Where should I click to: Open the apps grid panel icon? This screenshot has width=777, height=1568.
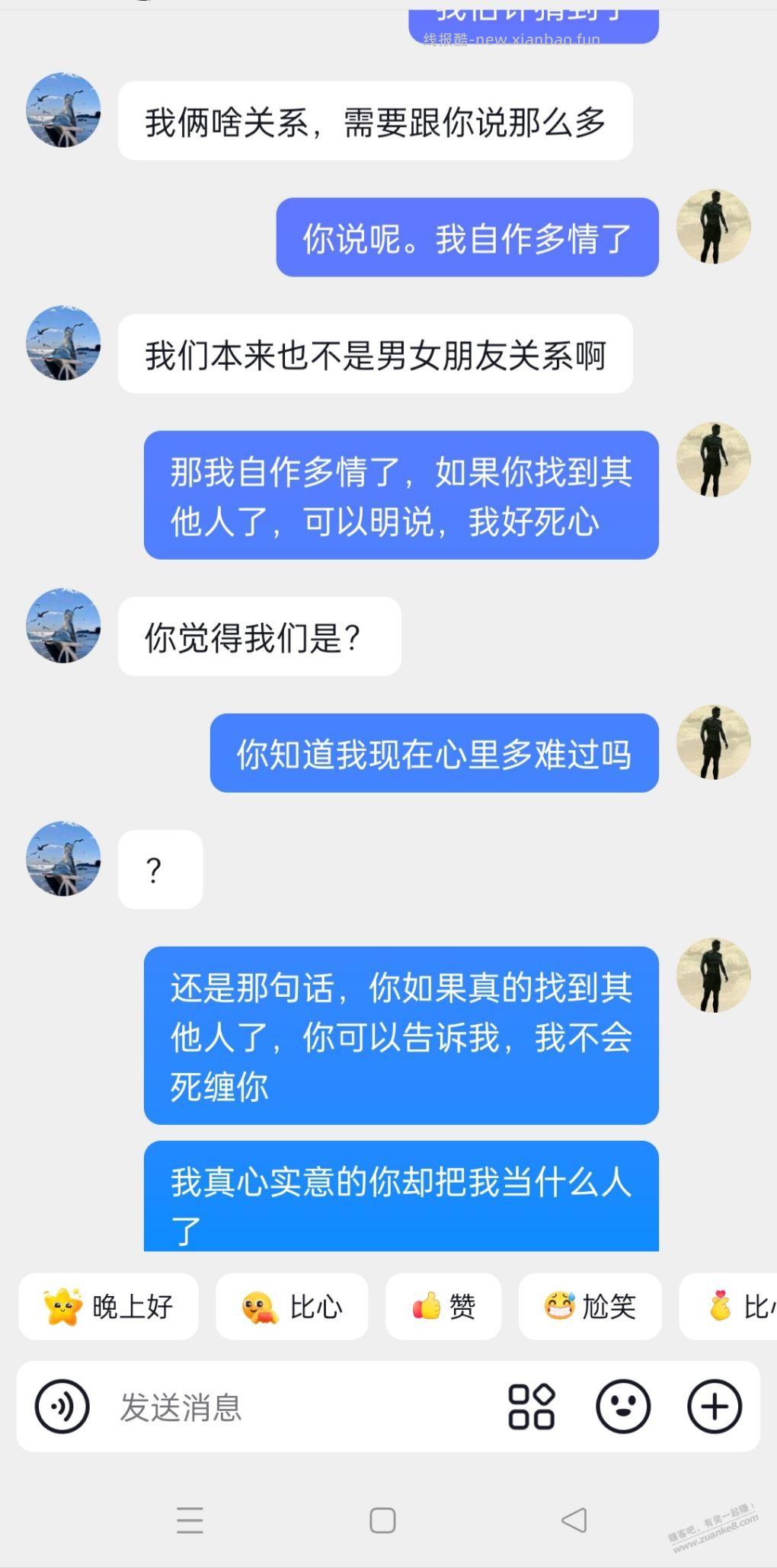point(534,1407)
